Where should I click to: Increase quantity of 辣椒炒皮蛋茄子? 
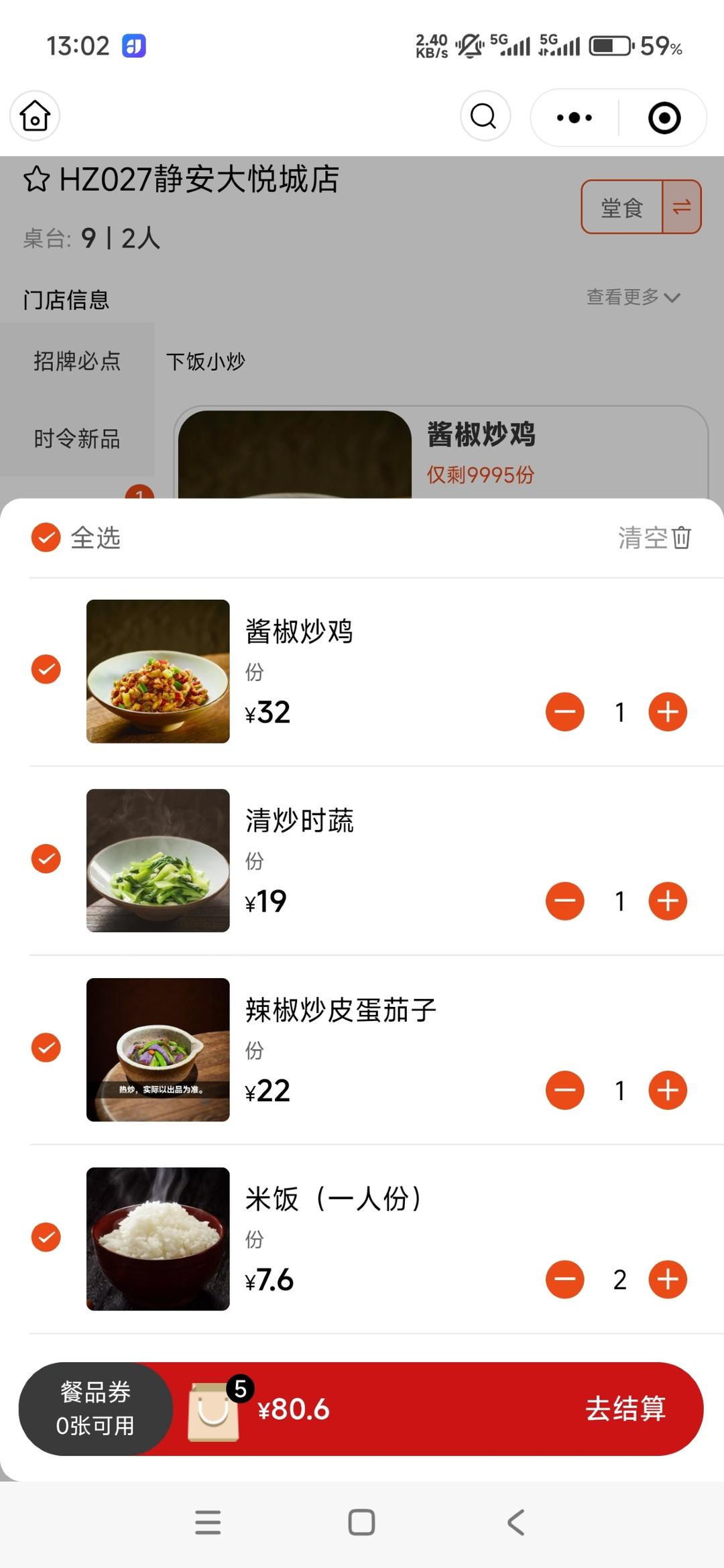(668, 1091)
